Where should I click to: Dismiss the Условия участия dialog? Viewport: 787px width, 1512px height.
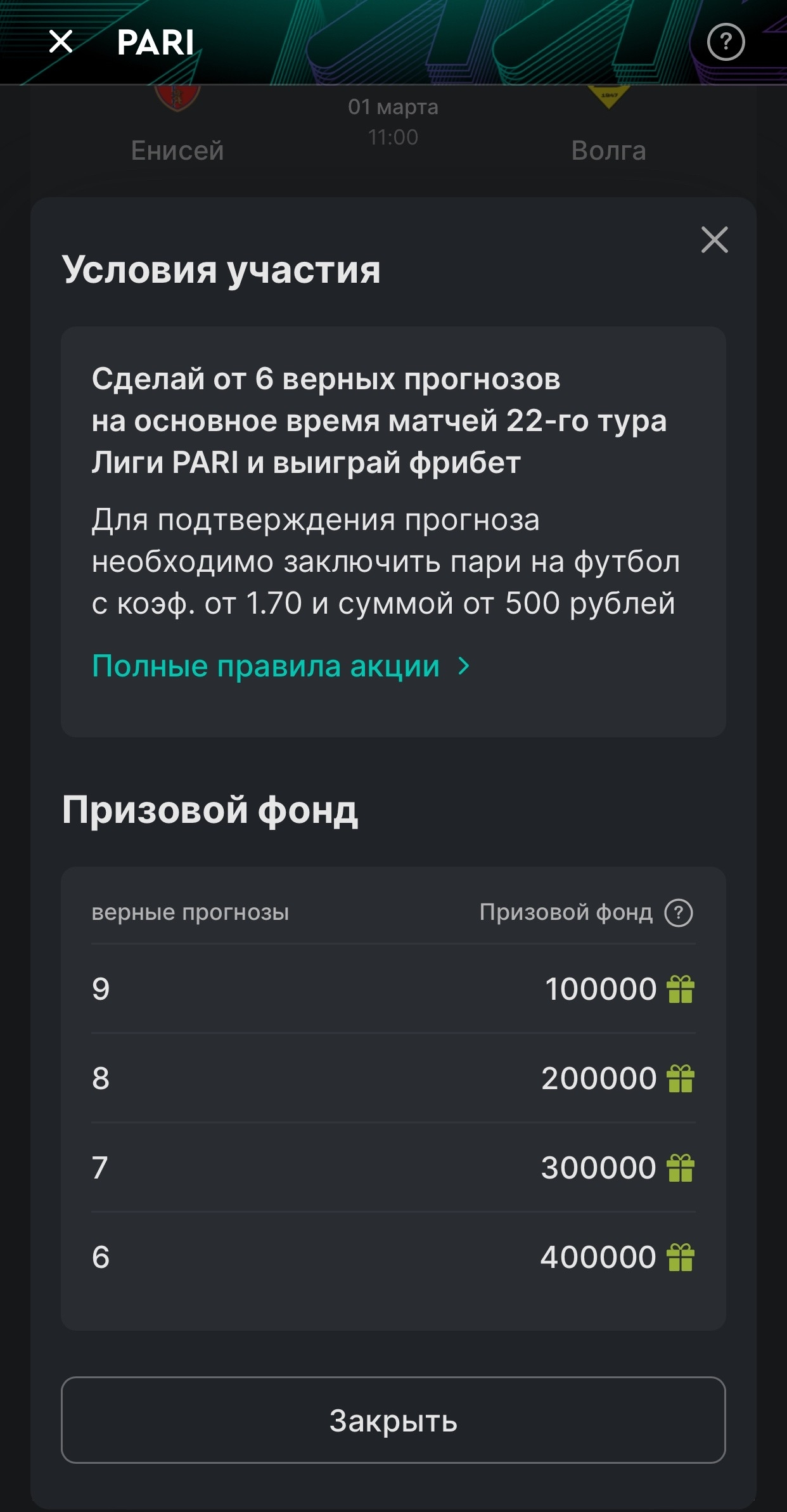(x=714, y=240)
